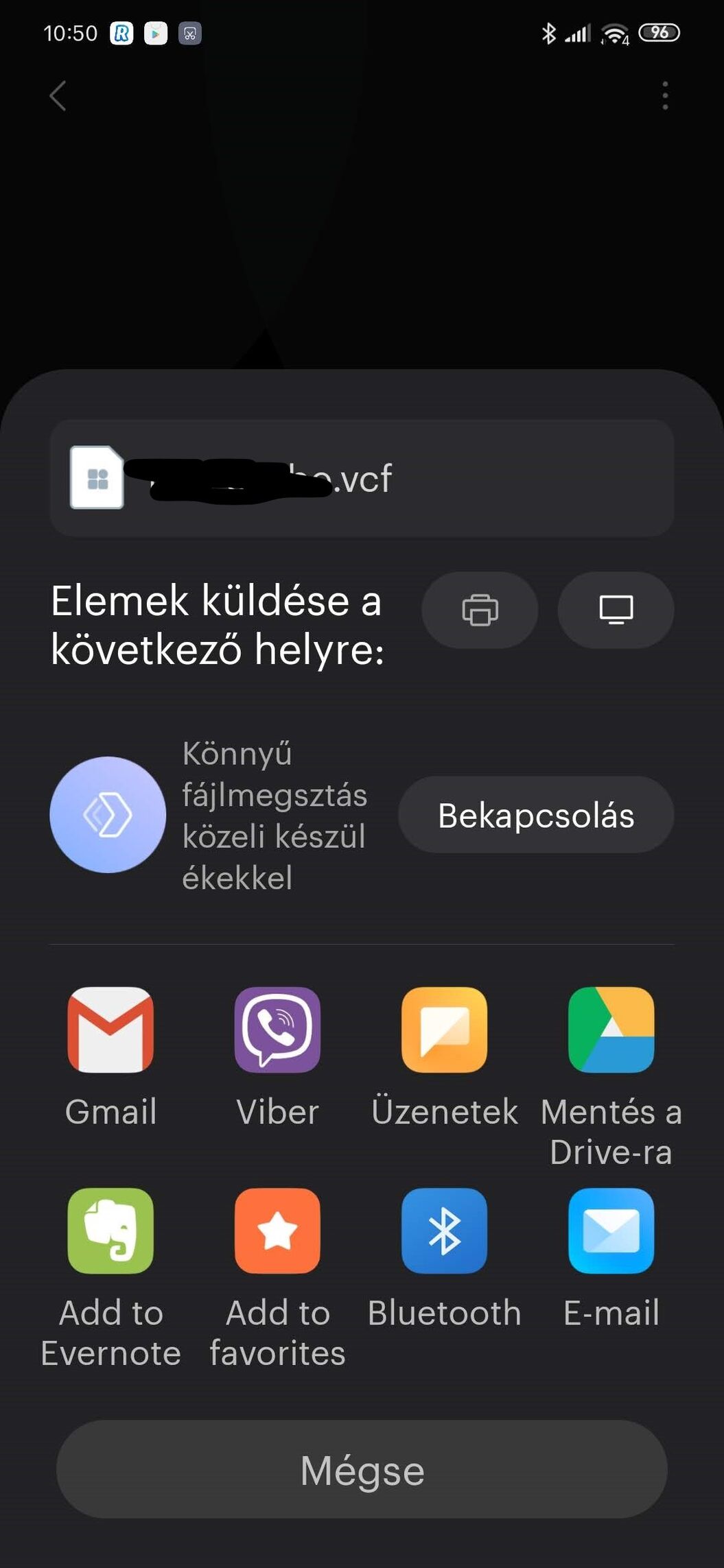Screen dimensions: 724x1568
Task: Choose Add to favorites
Action: (277, 1231)
